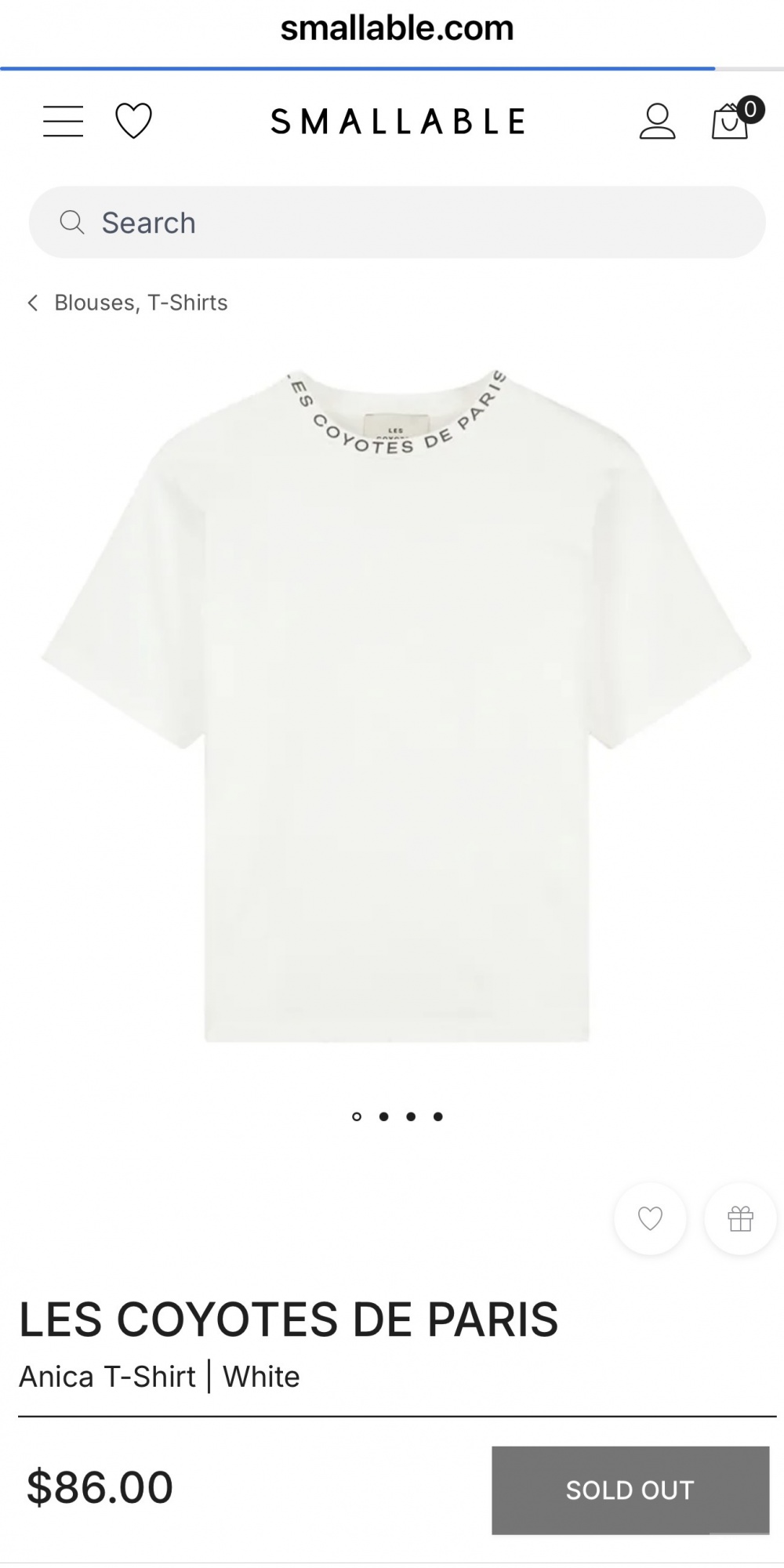Open the wishlist heart in the header
784x1568 pixels.
133,122
